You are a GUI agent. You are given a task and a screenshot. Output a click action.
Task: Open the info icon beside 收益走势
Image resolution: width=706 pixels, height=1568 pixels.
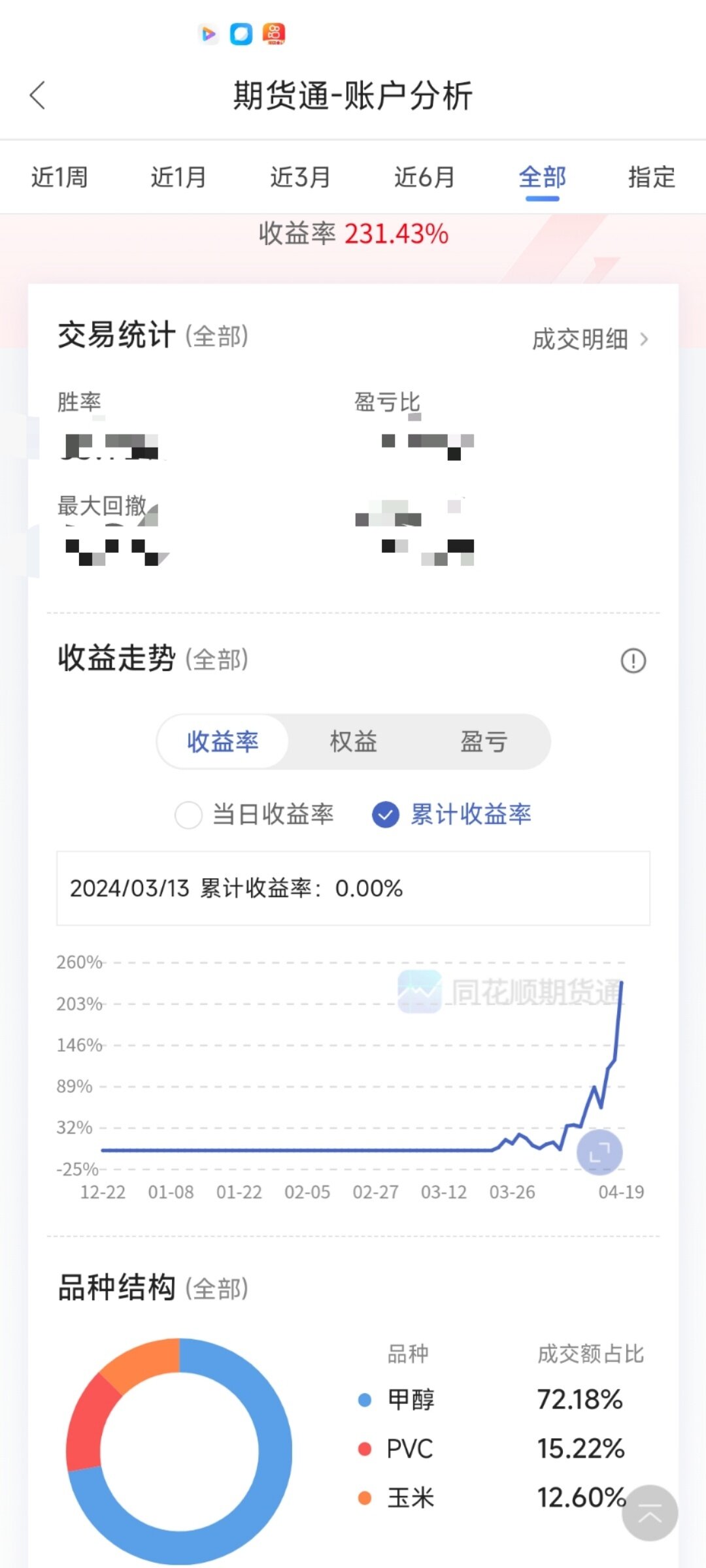point(633,661)
